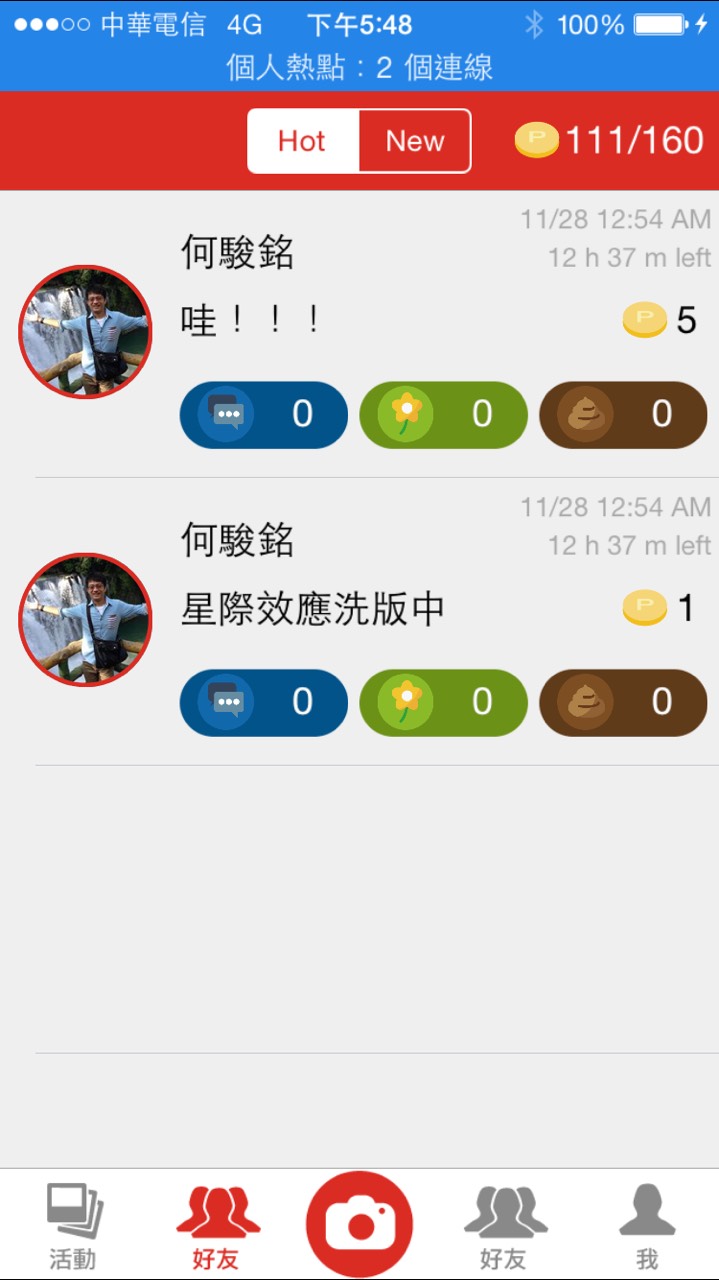719x1280 pixels.
Task: Open comments on the 哇！！！ post
Action: pos(263,414)
